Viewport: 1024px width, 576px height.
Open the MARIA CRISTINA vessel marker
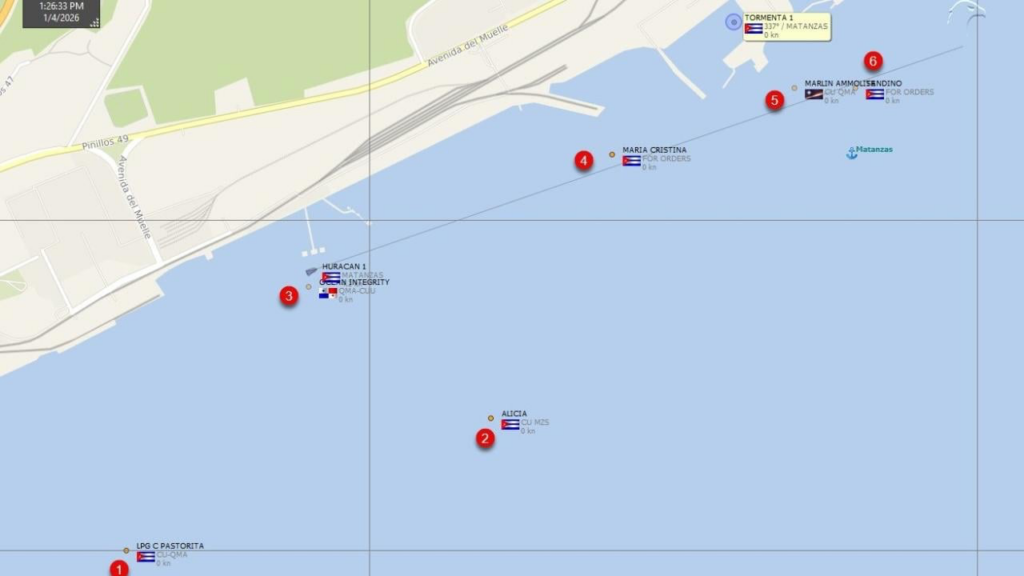pos(612,154)
